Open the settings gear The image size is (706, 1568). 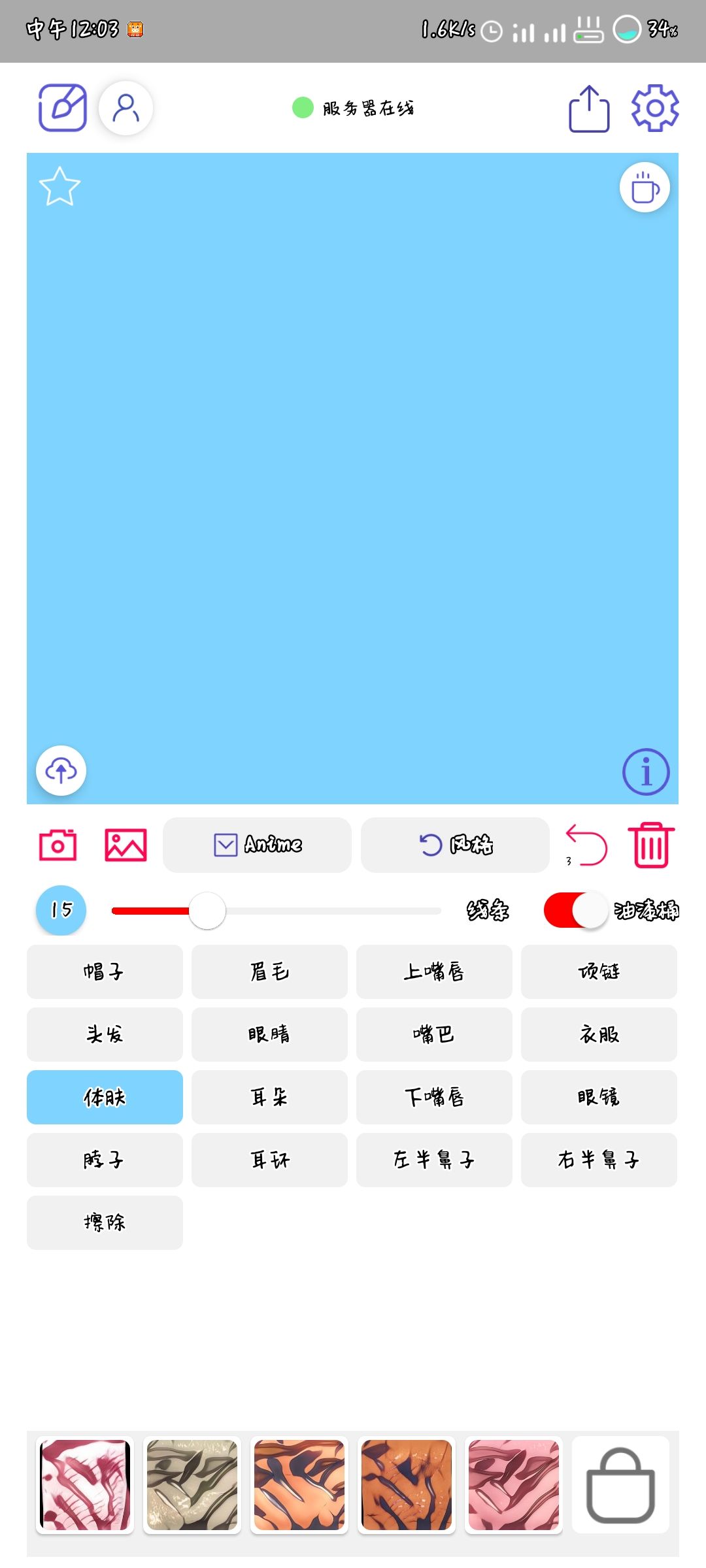[x=655, y=108]
